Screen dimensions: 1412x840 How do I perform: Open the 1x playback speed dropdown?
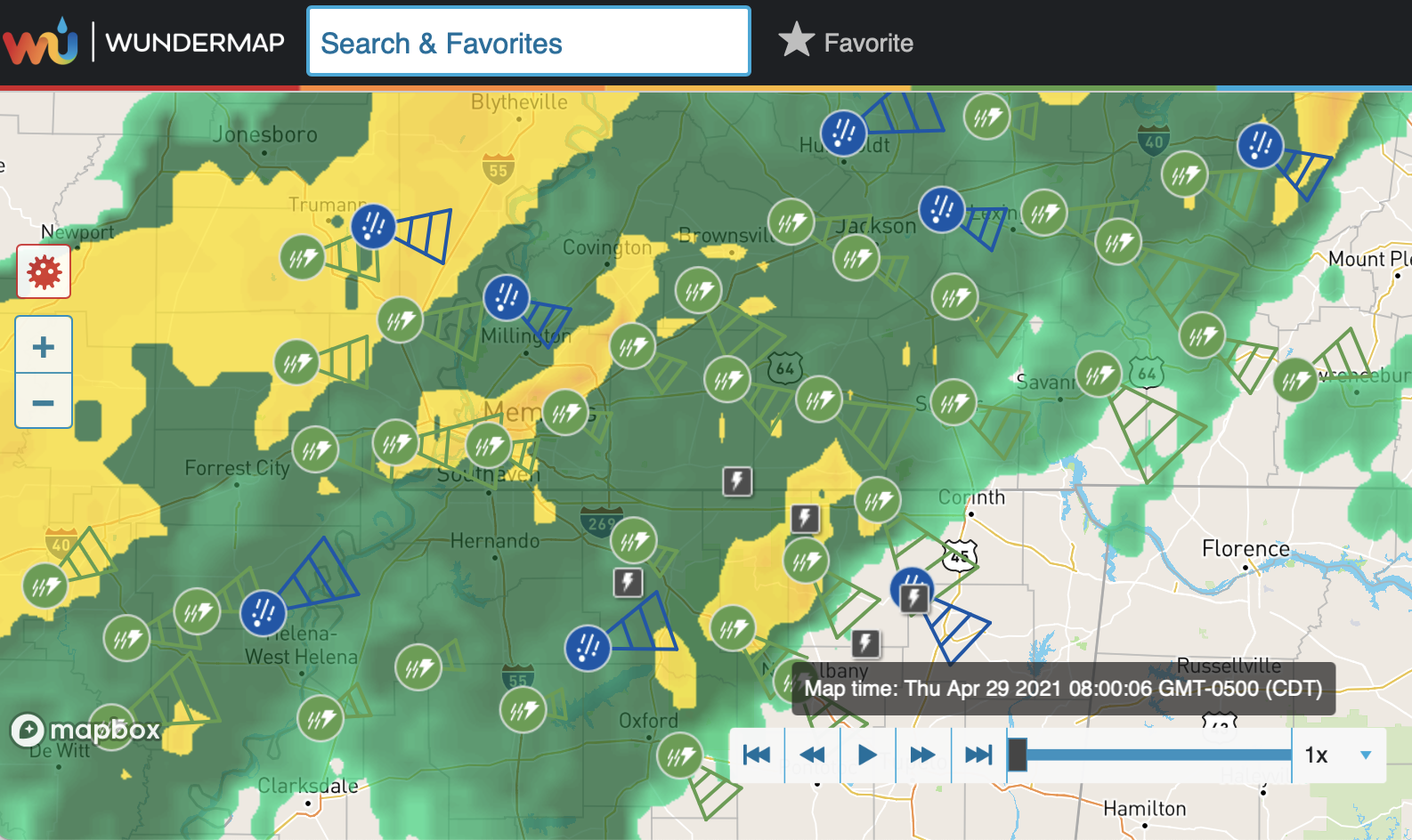[1338, 755]
